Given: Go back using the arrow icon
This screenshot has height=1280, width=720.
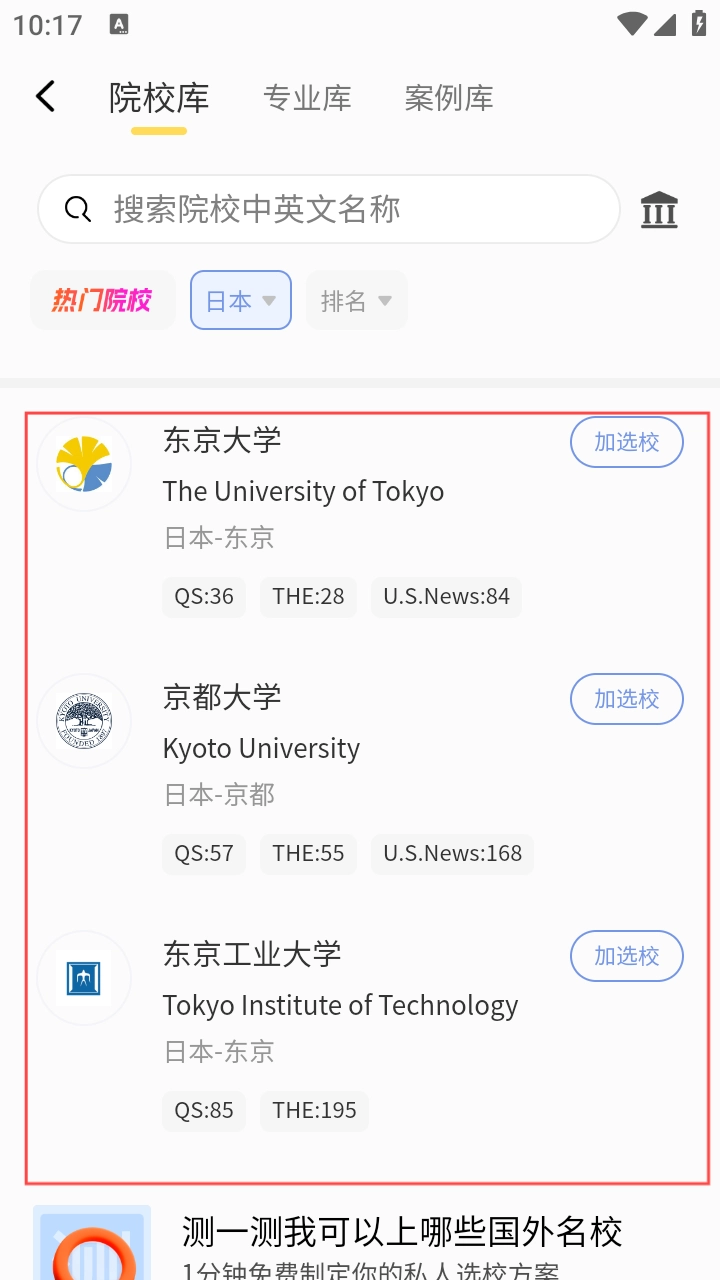Looking at the screenshot, I should coord(46,97).
